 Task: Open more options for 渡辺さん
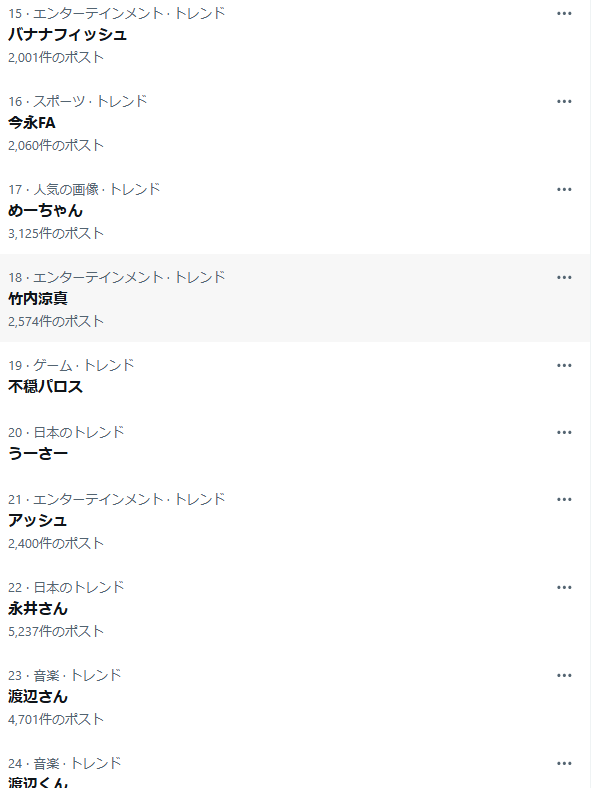564,675
